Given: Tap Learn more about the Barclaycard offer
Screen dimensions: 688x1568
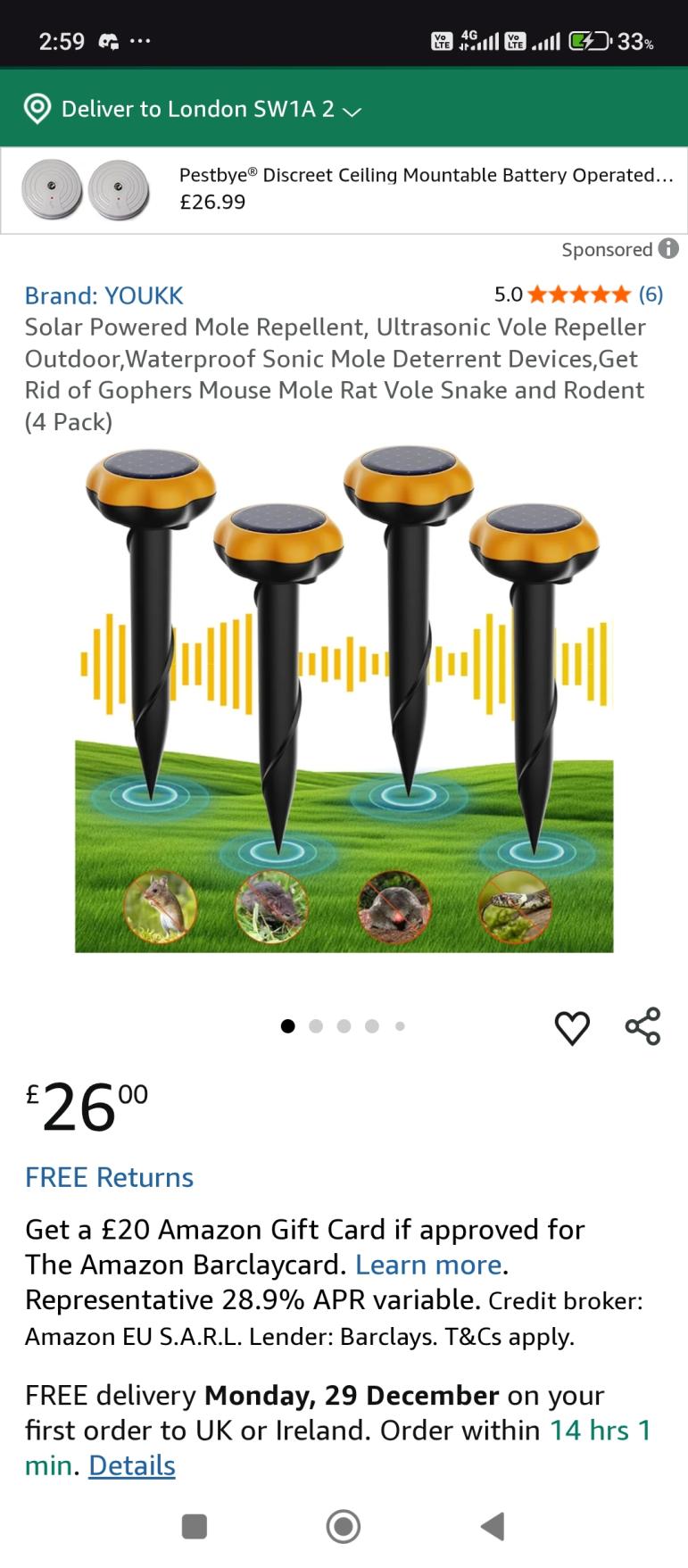Looking at the screenshot, I should tap(428, 1265).
